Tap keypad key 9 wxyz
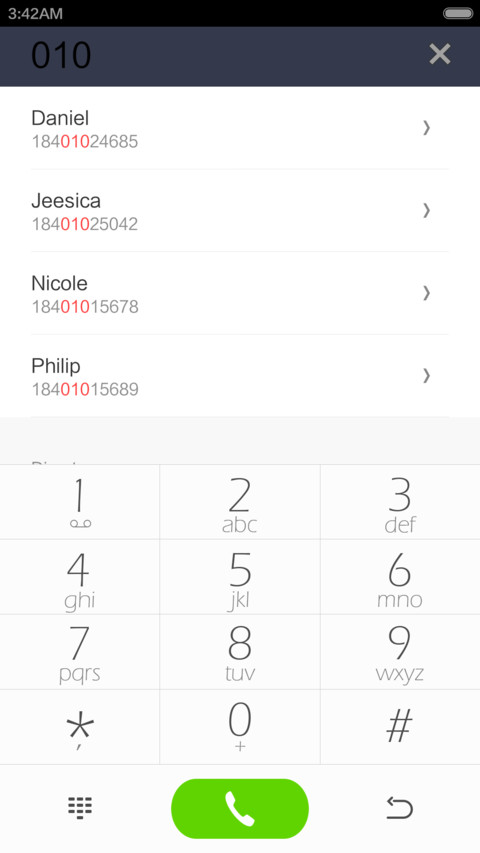Image resolution: width=480 pixels, height=853 pixels. click(400, 652)
